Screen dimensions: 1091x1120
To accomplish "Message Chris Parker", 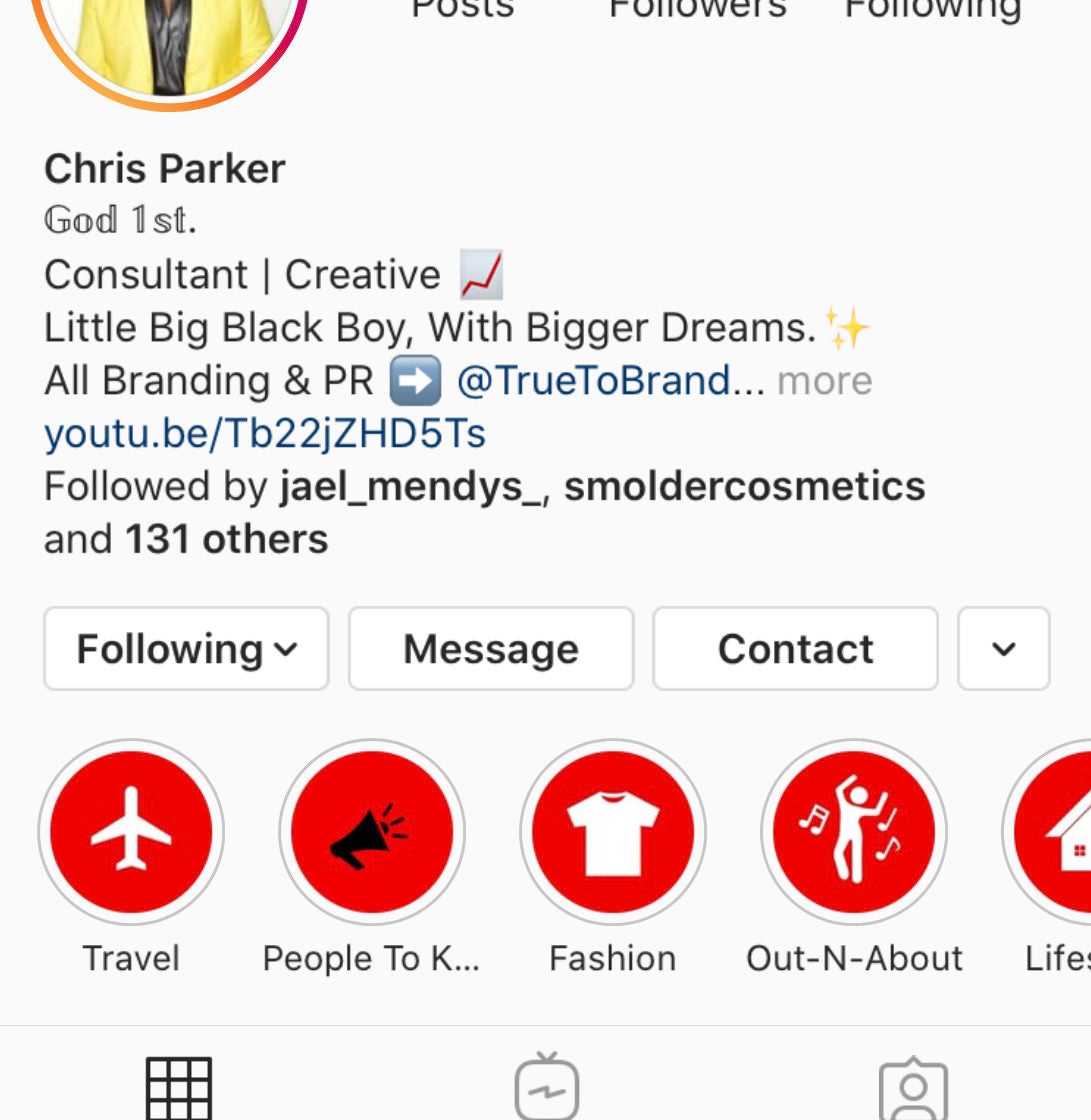I will click(x=491, y=649).
